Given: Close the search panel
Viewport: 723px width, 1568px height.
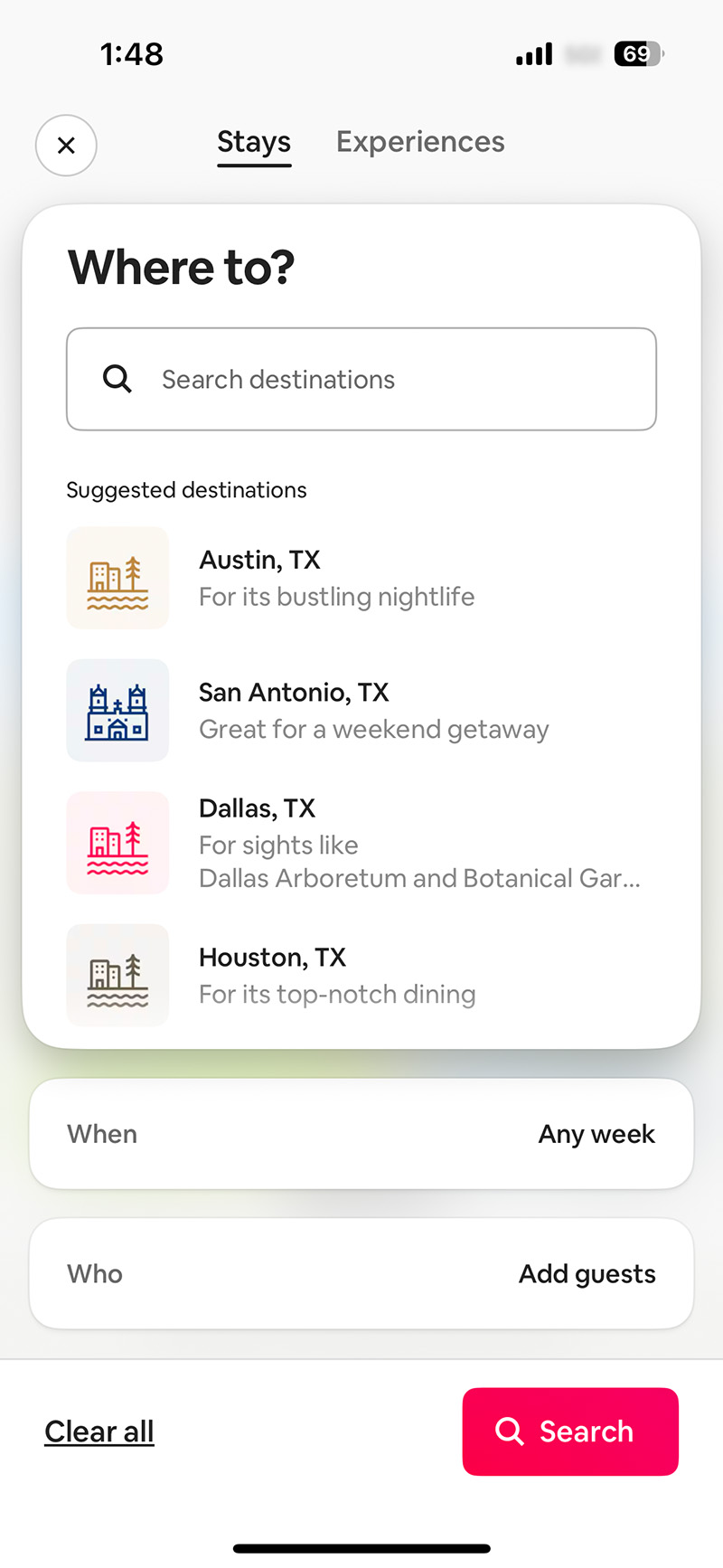Looking at the screenshot, I should pyautogui.click(x=66, y=145).
